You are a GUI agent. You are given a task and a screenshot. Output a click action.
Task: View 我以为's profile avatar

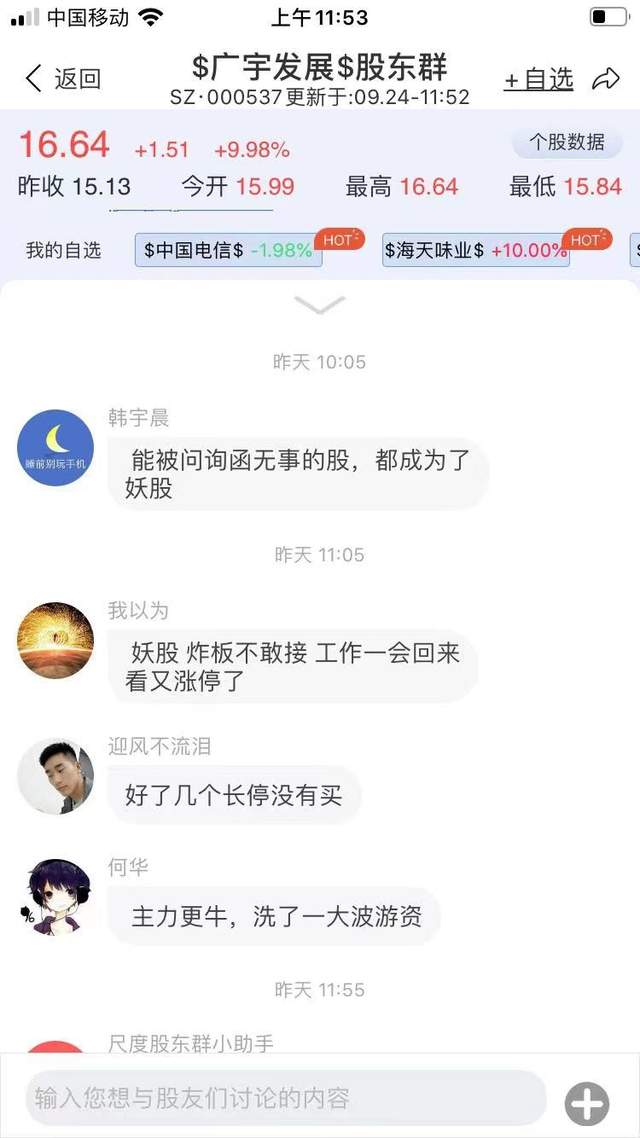pos(56,640)
